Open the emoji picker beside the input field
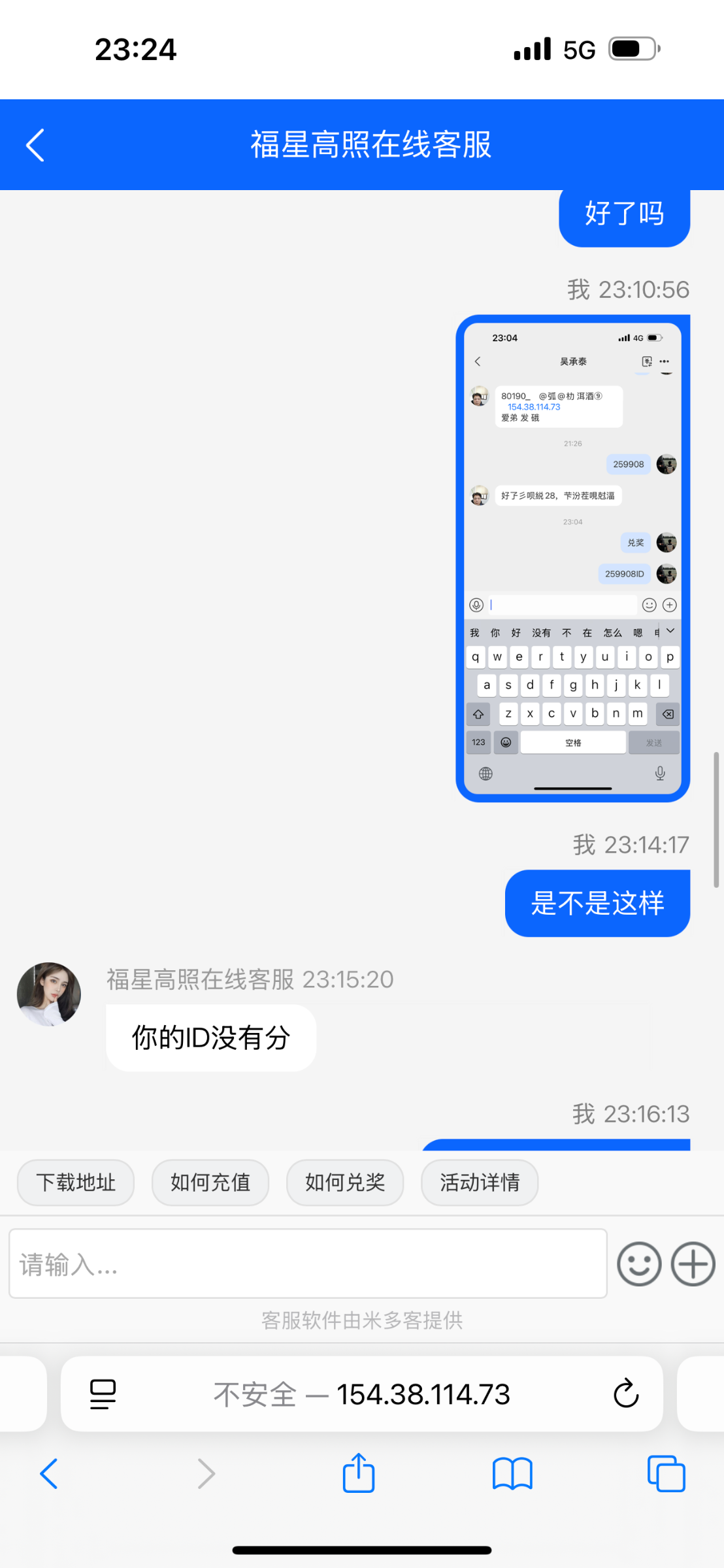Screen dimensions: 724x1568 (x=638, y=1264)
